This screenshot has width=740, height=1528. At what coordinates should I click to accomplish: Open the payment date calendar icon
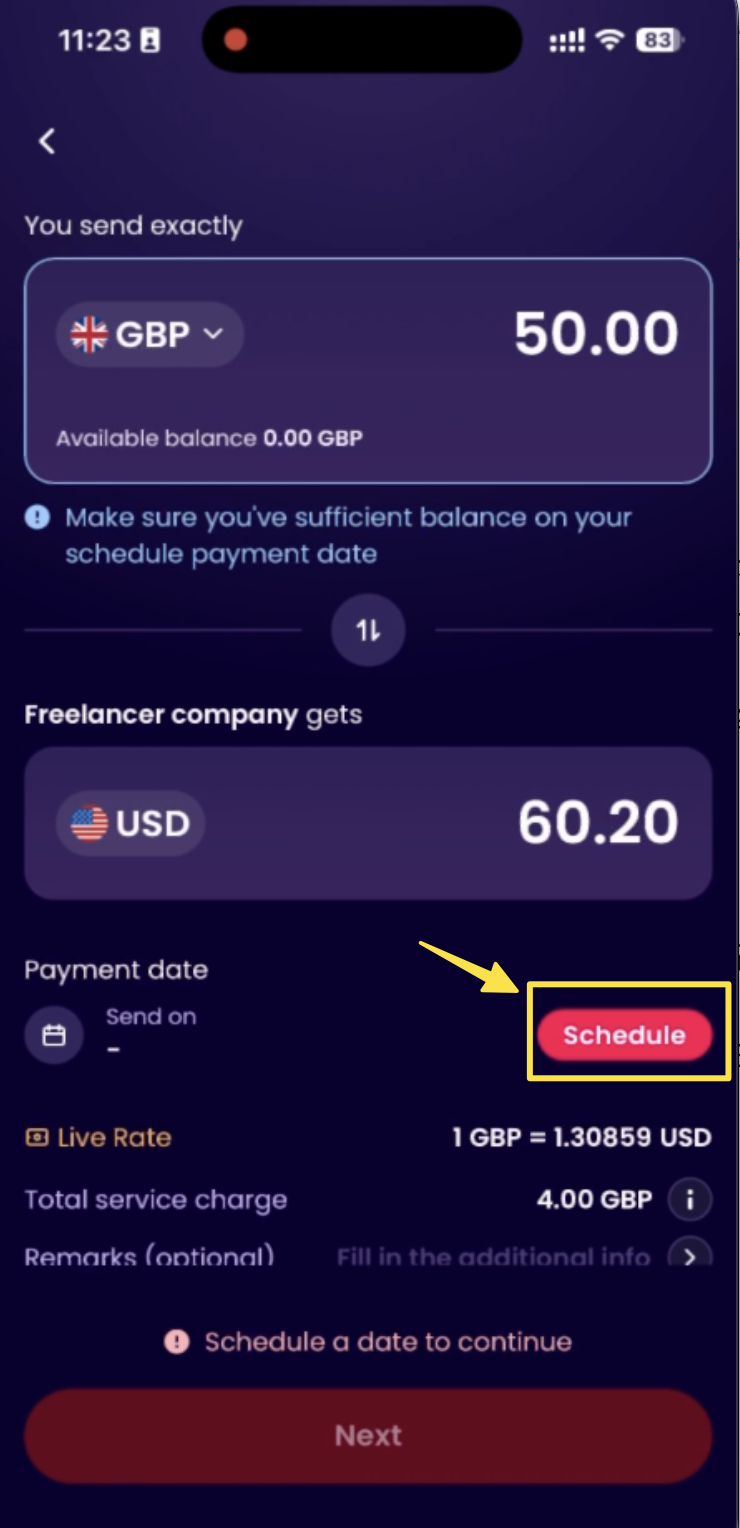[x=54, y=1035]
